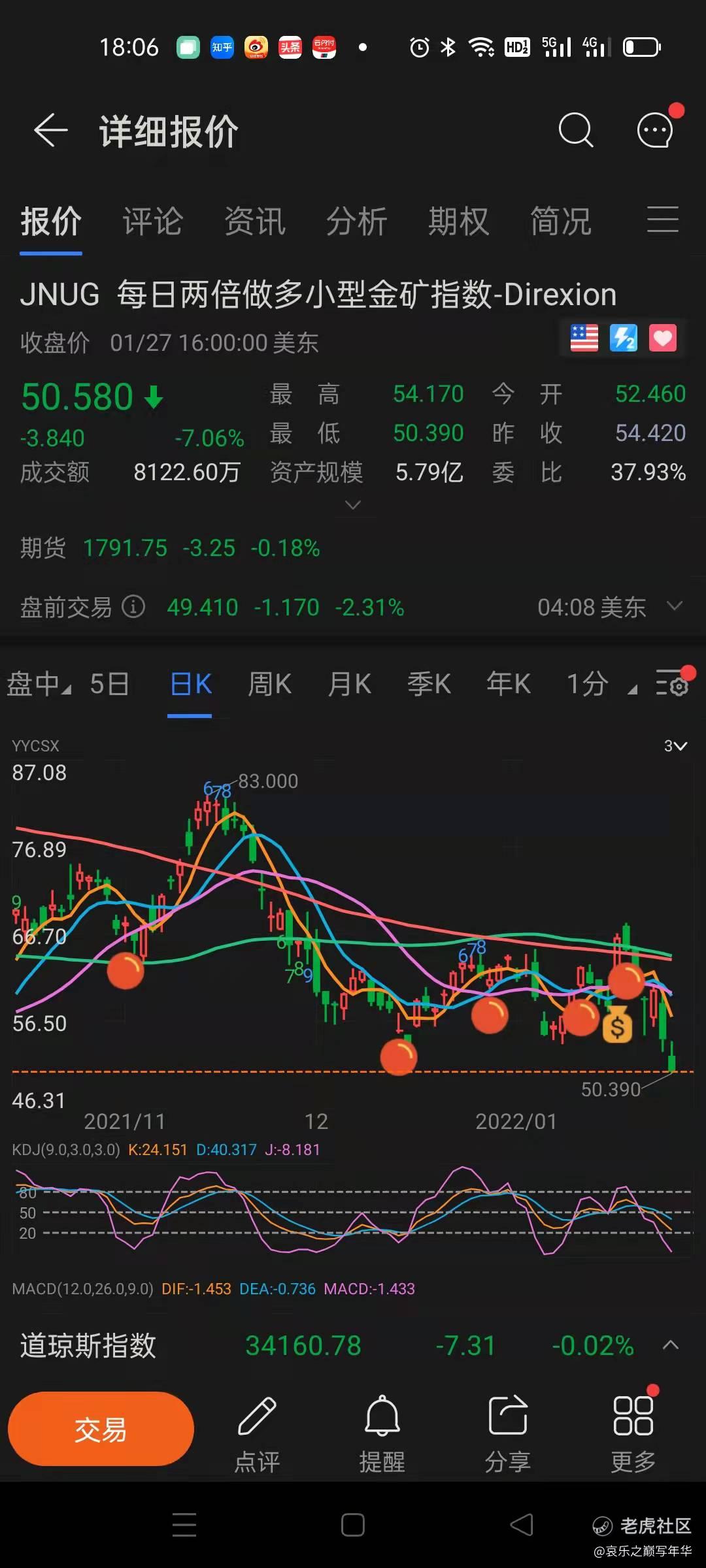Screen dimensions: 706x1568
Task: Tap the pink heart favorite icon
Action: (x=662, y=338)
